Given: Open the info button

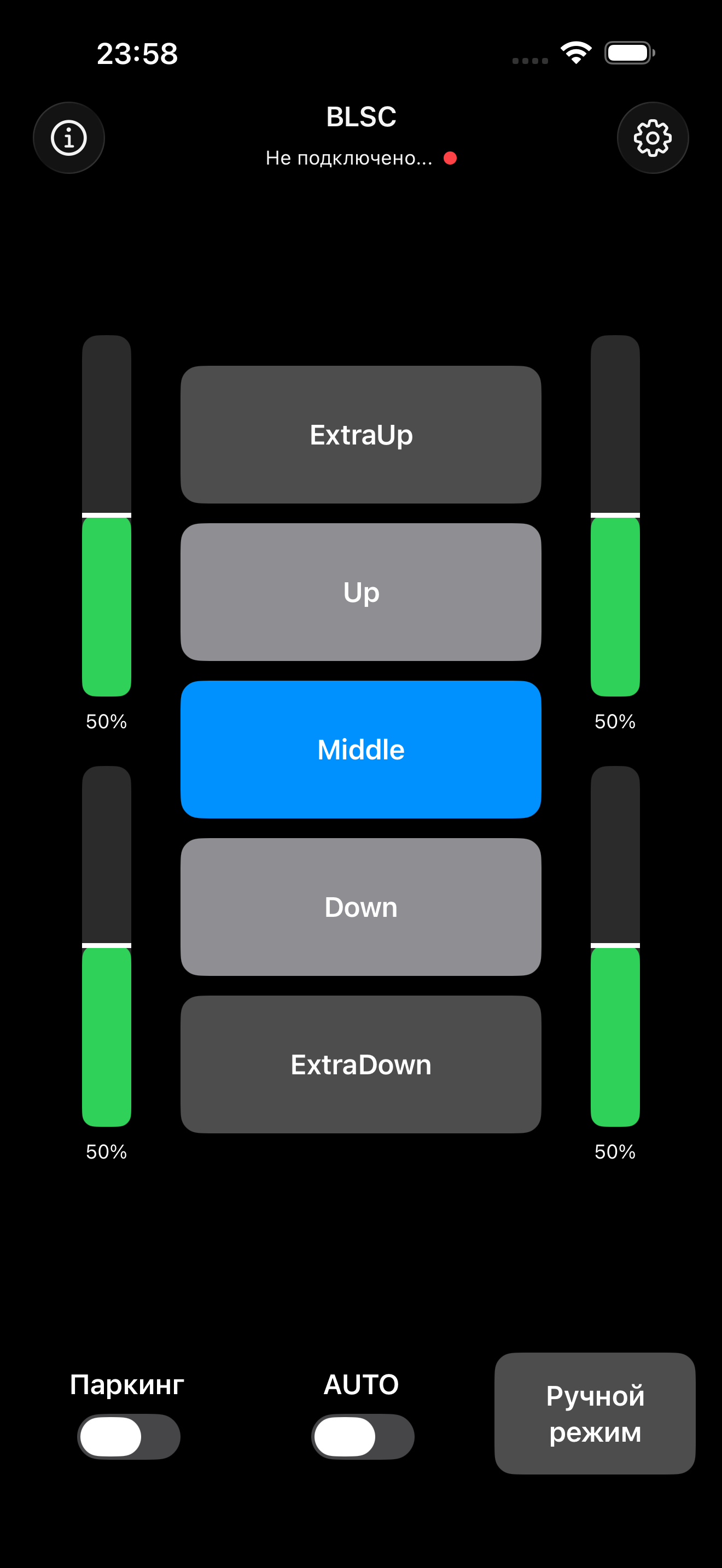Looking at the screenshot, I should point(69,138).
